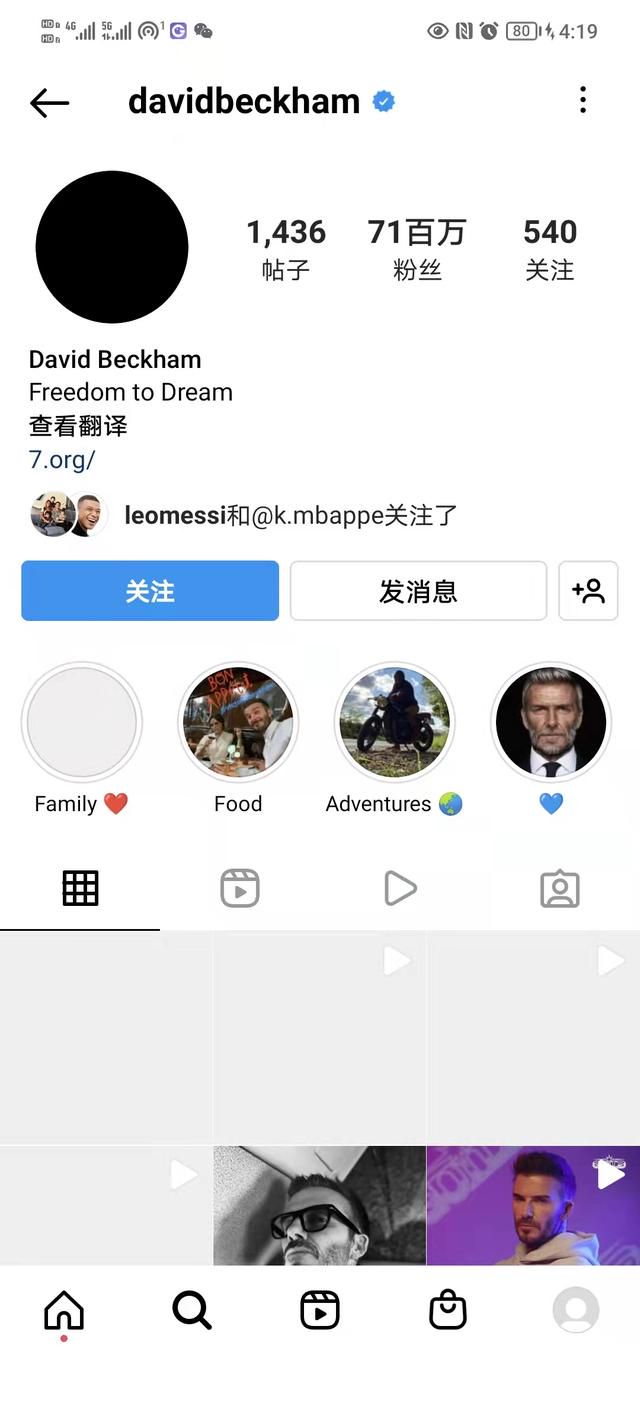Go back with the arrow icon
The image size is (640, 1422).
49,102
